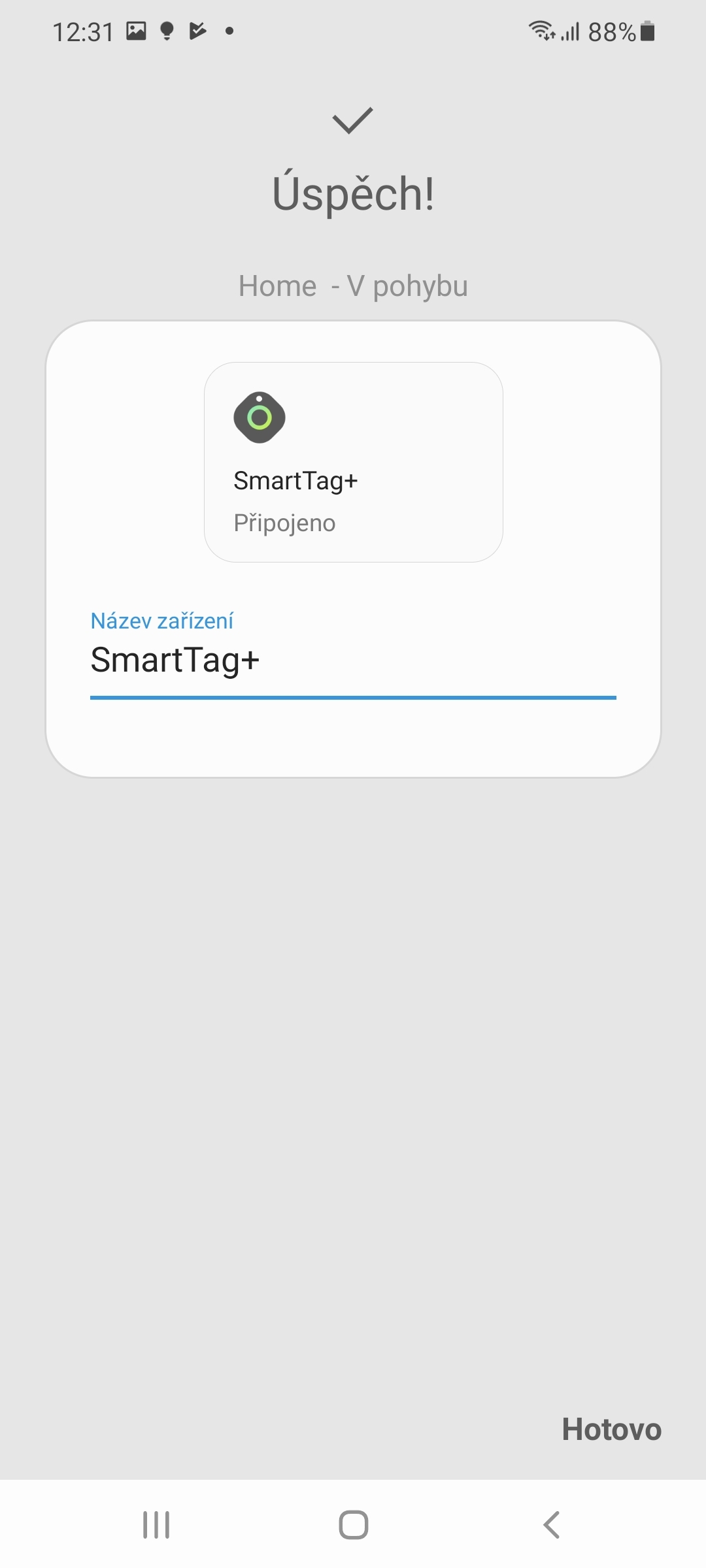
Task: Clear the SmartTag+ device name
Action: coord(175,661)
